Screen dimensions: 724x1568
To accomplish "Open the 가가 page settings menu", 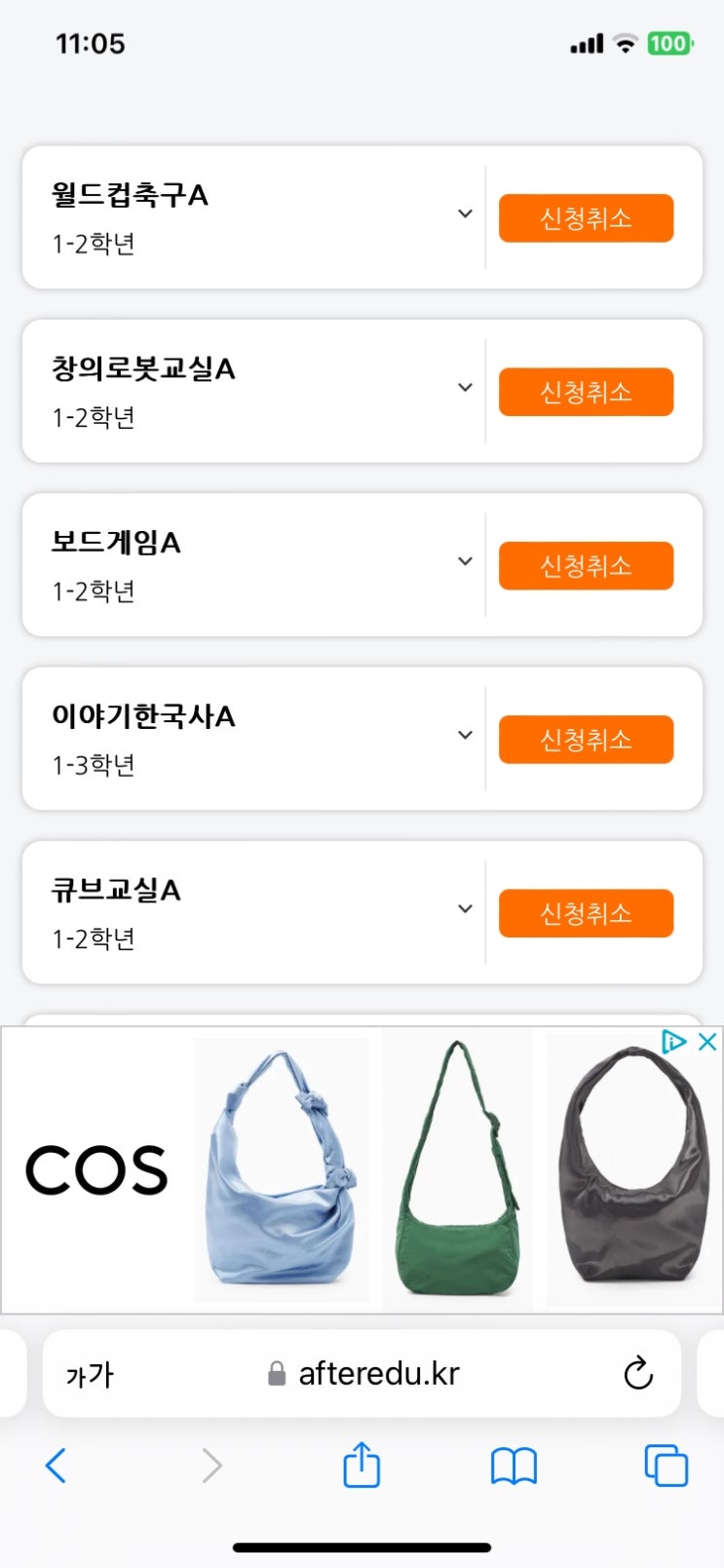I will 90,1375.
